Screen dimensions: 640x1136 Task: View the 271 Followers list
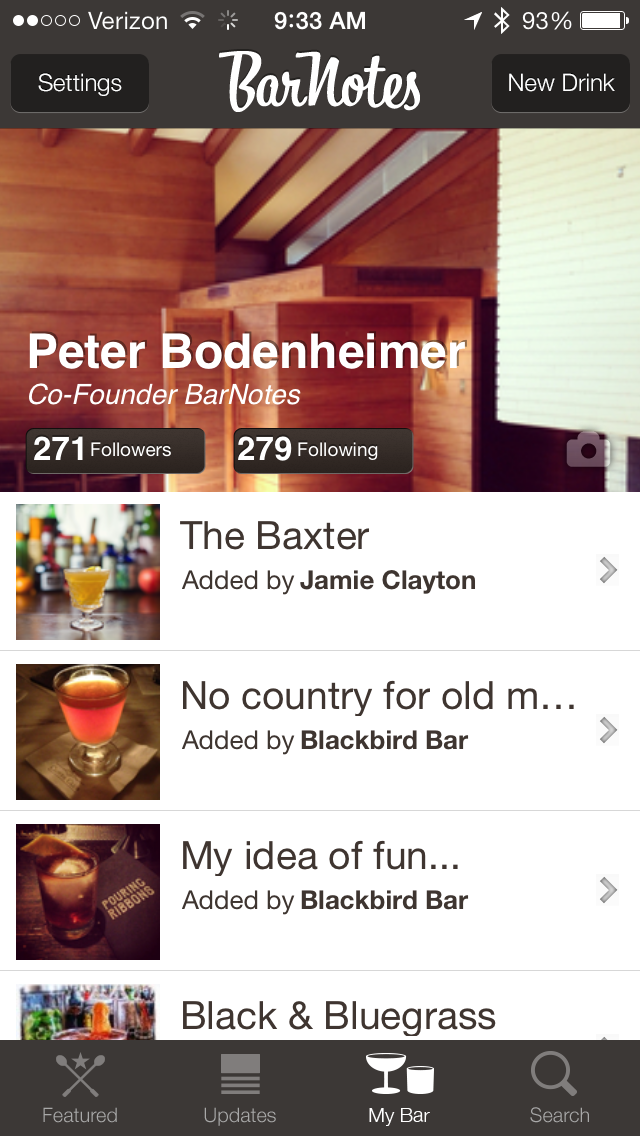pyautogui.click(x=116, y=450)
